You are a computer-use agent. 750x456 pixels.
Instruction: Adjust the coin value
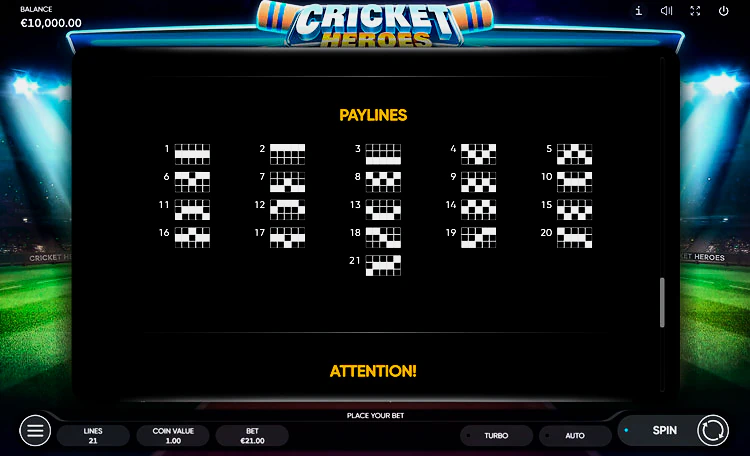click(x=173, y=435)
